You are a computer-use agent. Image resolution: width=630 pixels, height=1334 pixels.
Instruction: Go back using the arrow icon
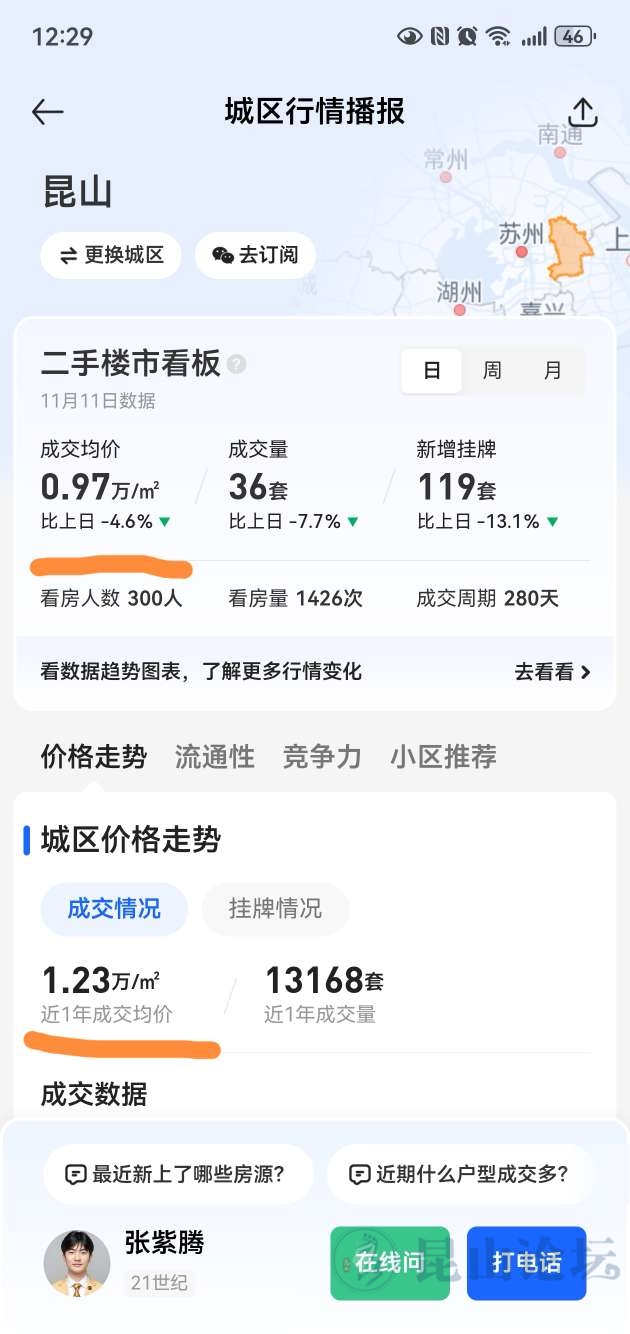pos(47,112)
